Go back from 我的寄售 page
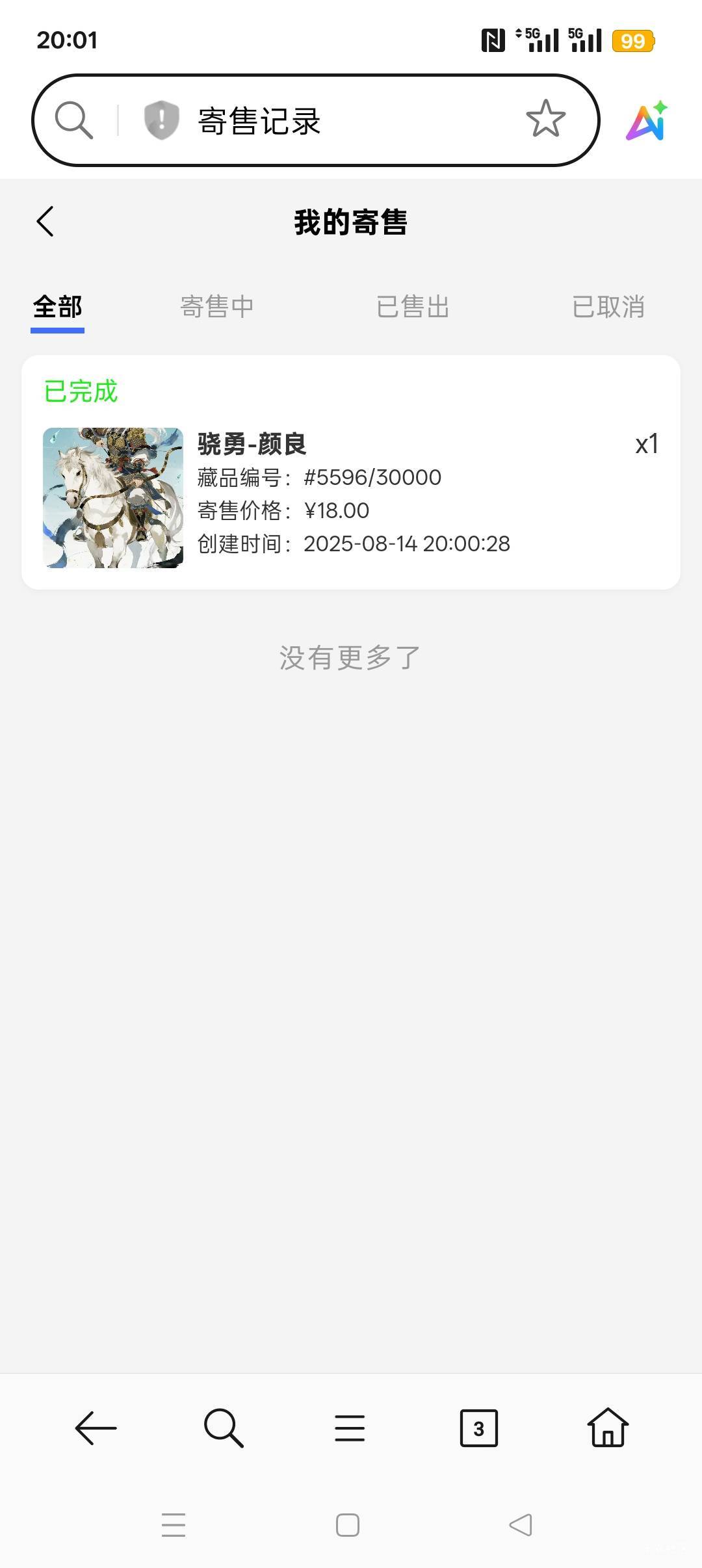 (45, 222)
